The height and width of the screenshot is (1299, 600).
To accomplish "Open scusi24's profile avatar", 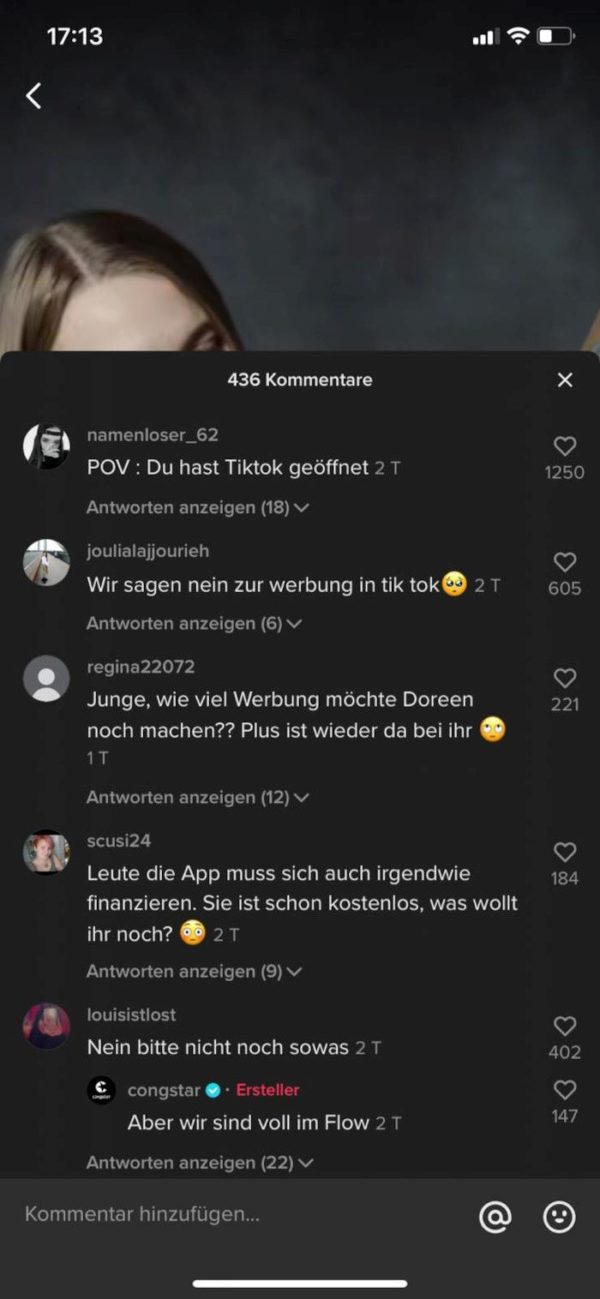I will [x=46, y=852].
